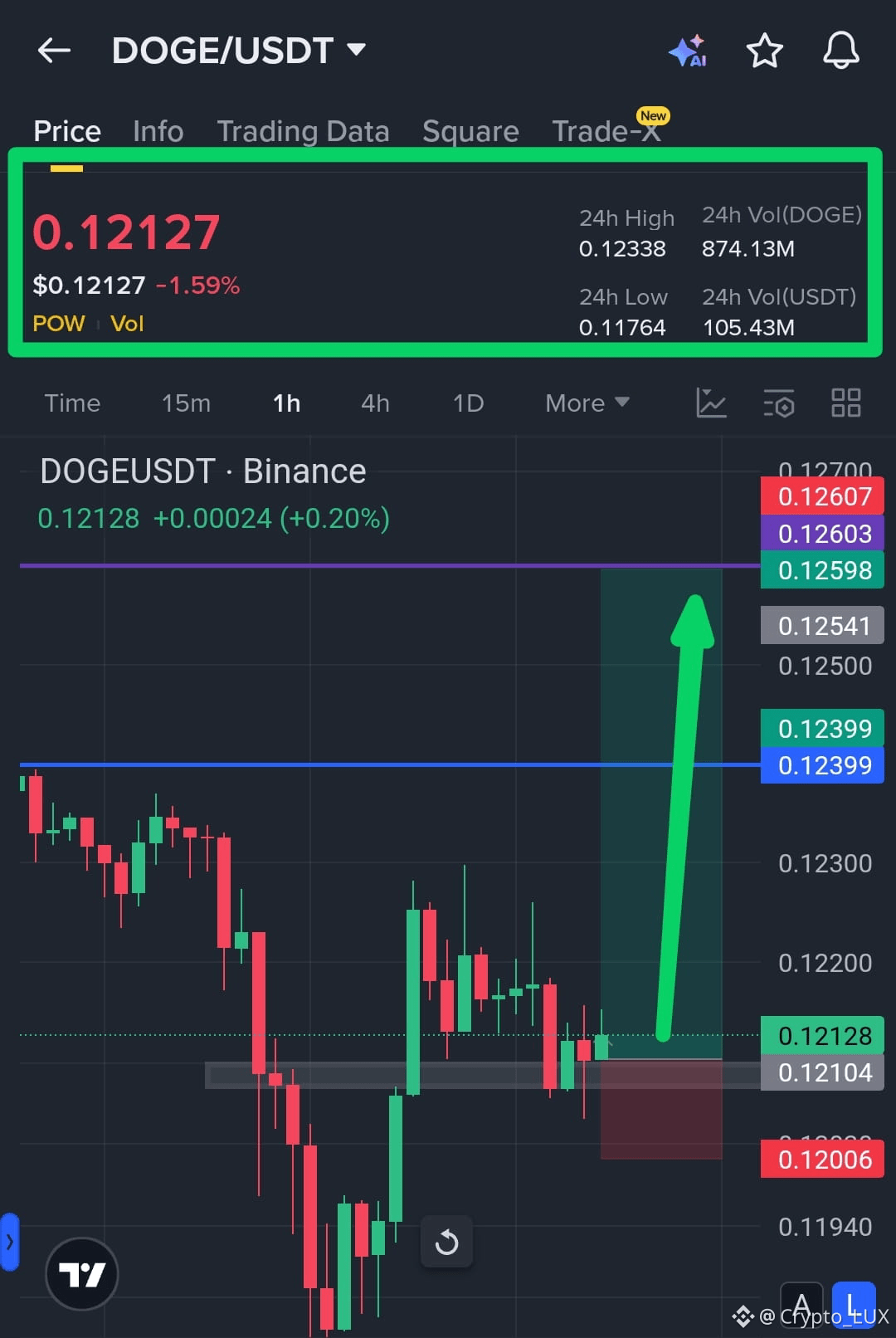Switch to the Info tab
896x1338 pixels.
pos(157,130)
